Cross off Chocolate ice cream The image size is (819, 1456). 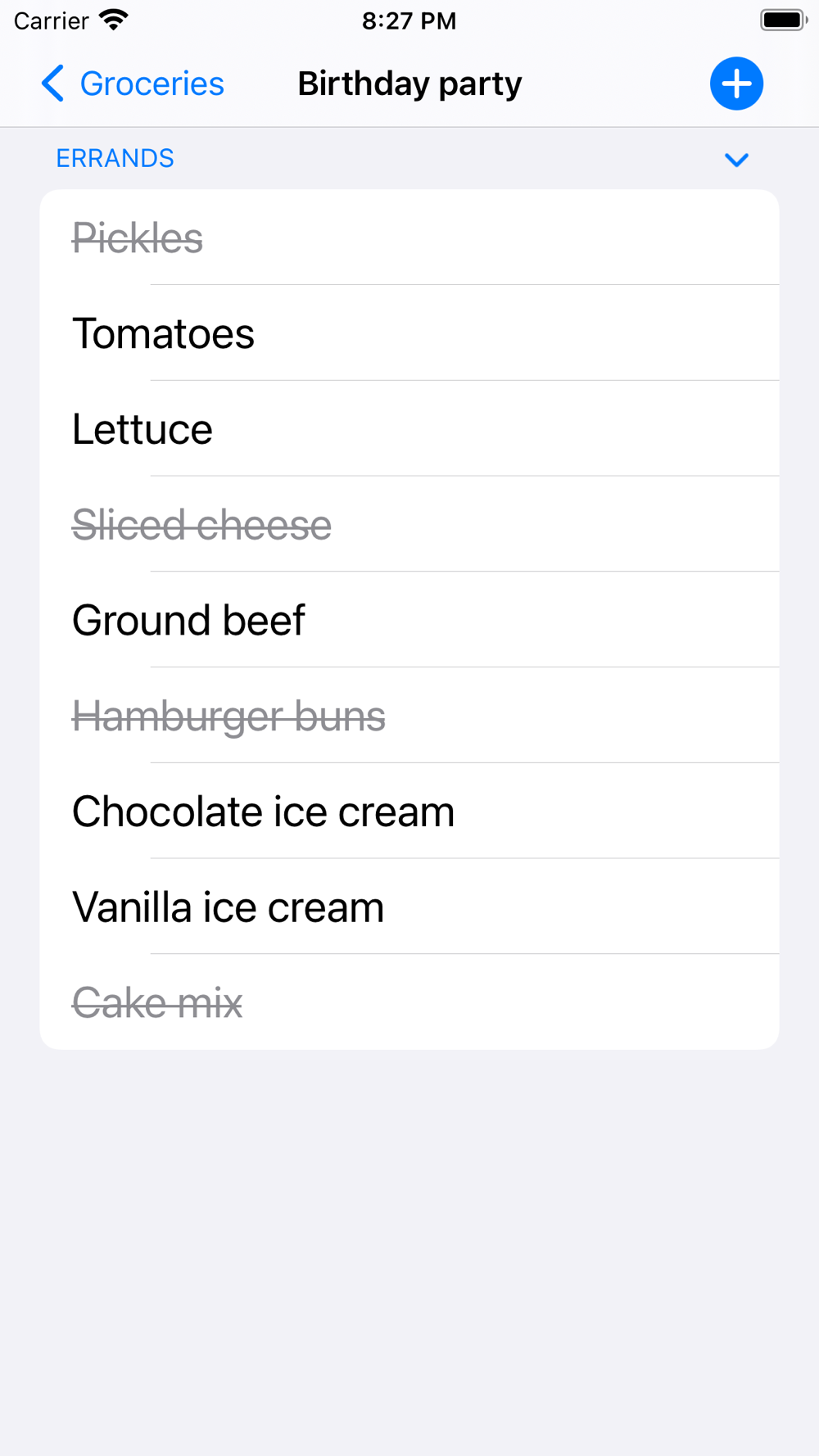click(409, 812)
